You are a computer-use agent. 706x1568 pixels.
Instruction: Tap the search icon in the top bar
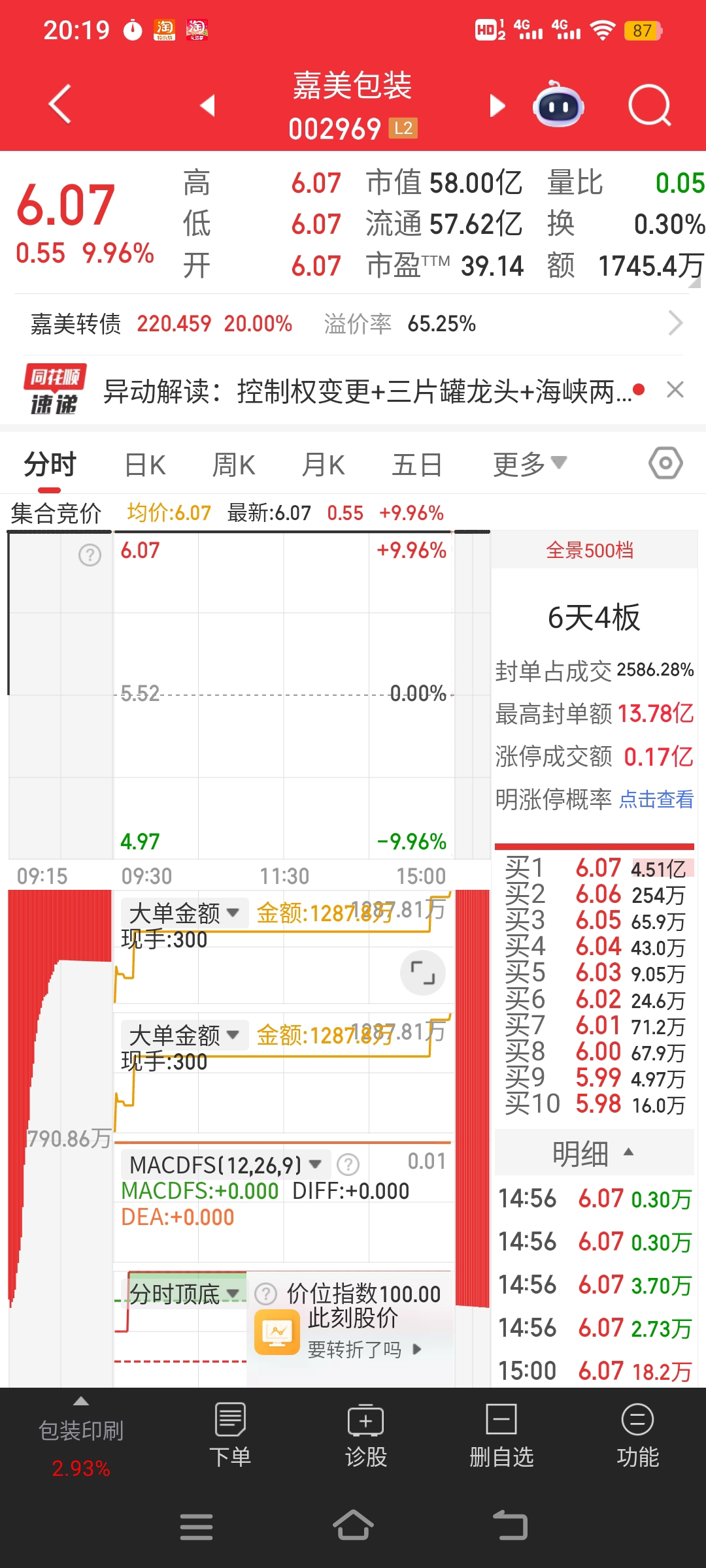650,106
